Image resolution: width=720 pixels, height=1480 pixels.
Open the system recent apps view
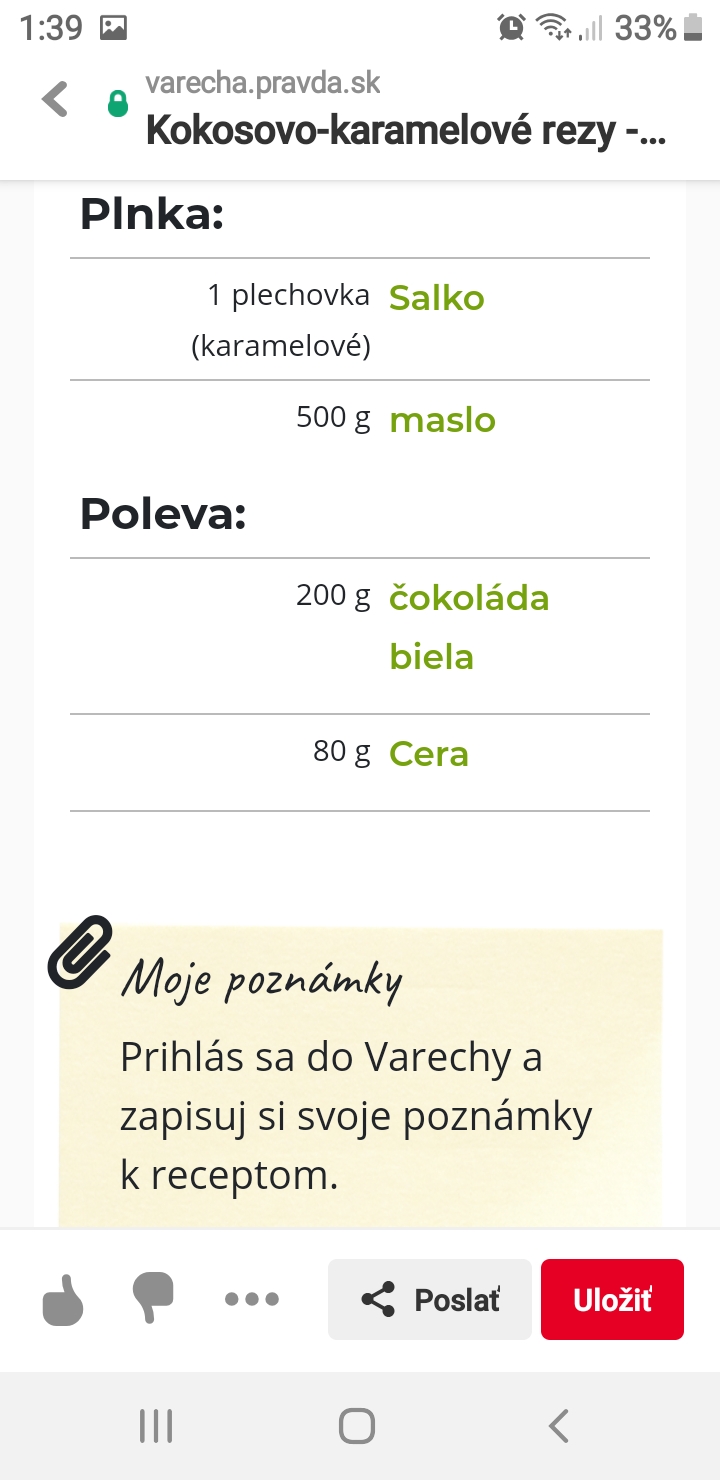tap(156, 1426)
